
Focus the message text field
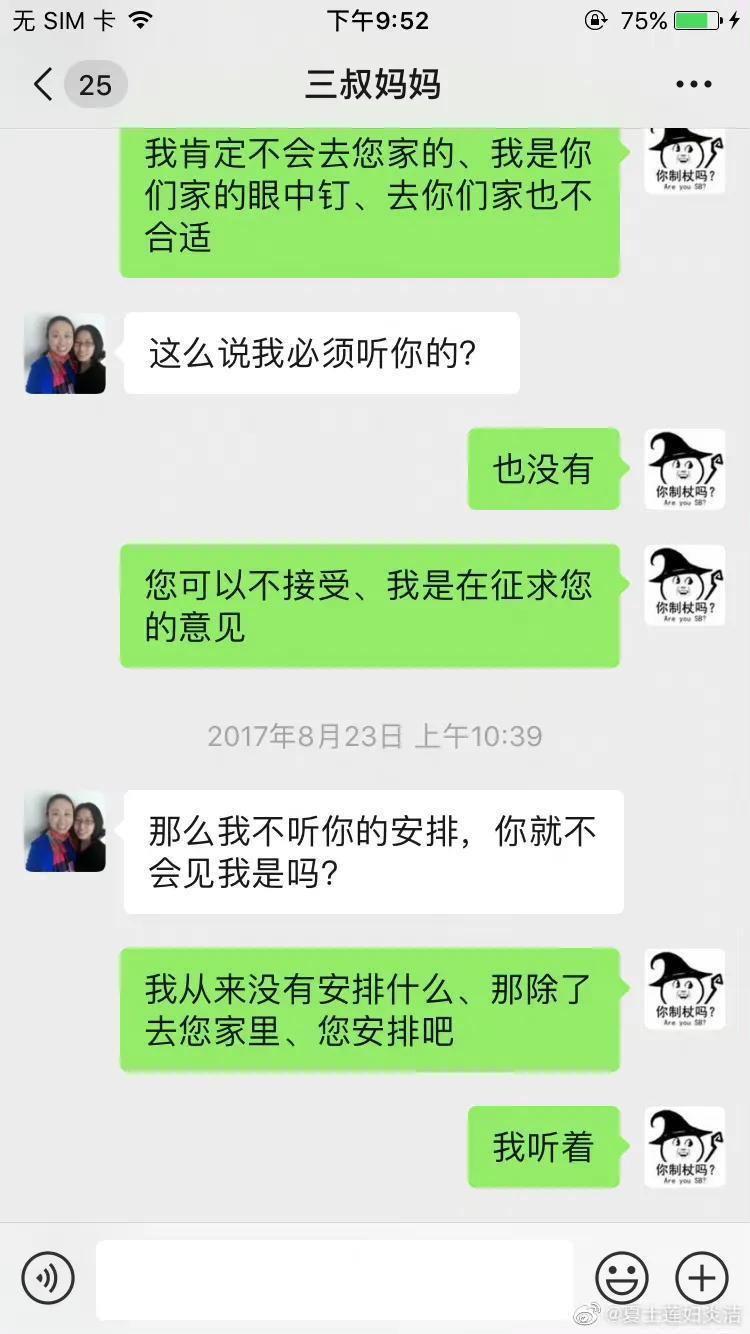334,1278
